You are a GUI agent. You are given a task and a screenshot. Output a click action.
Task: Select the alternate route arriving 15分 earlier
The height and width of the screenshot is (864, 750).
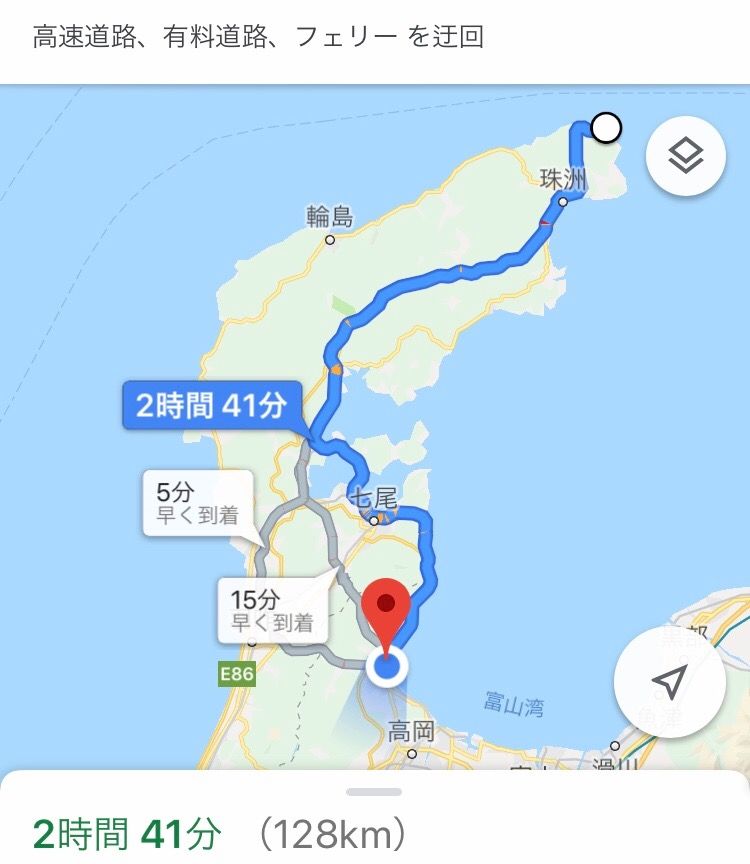click(269, 610)
